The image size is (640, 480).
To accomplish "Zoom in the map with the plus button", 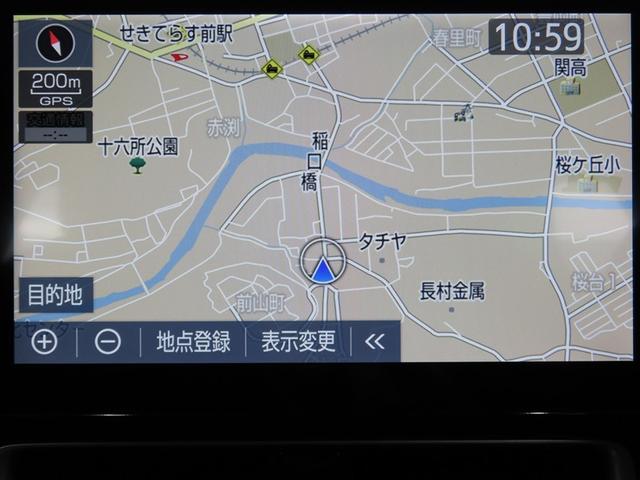I will (45, 342).
